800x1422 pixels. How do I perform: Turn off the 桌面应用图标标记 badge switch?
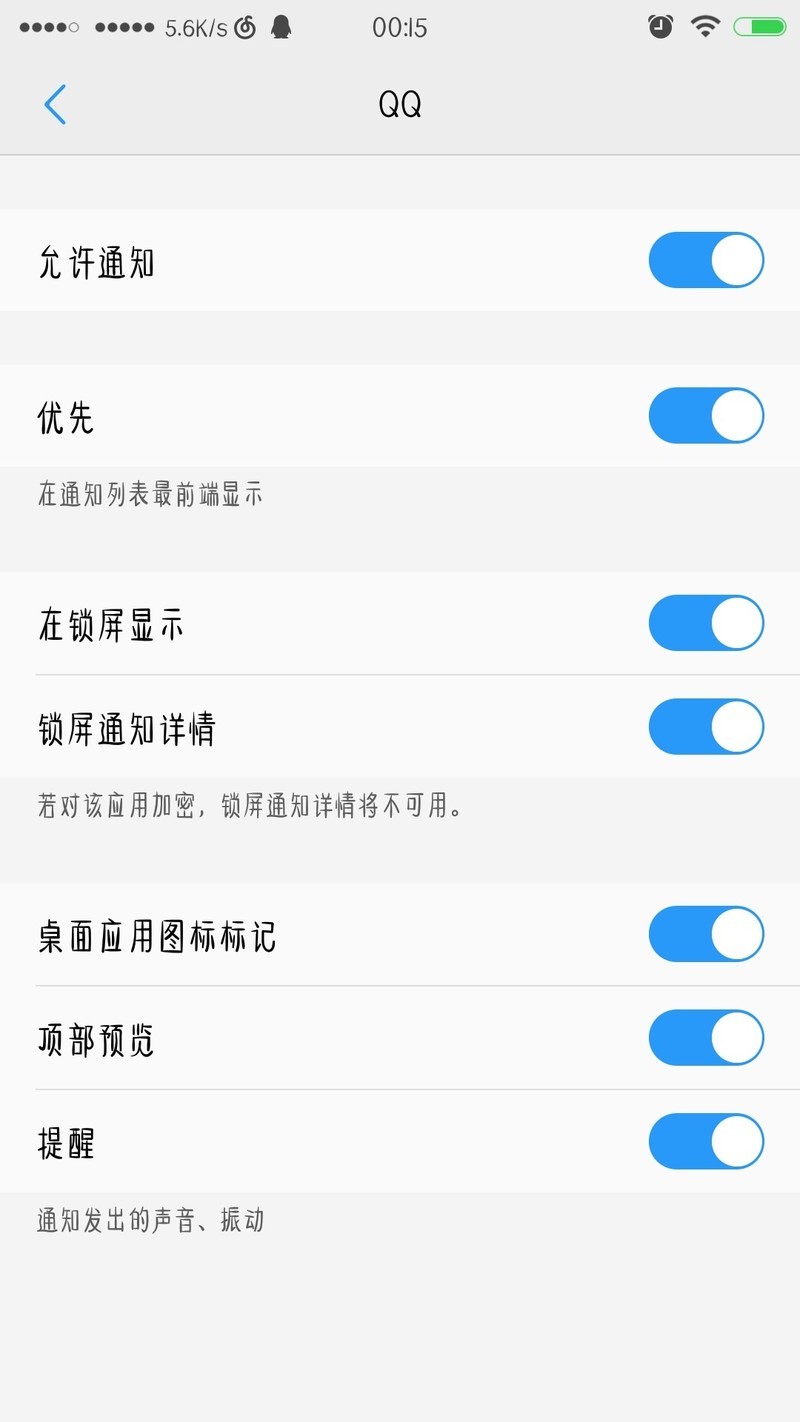click(x=706, y=934)
